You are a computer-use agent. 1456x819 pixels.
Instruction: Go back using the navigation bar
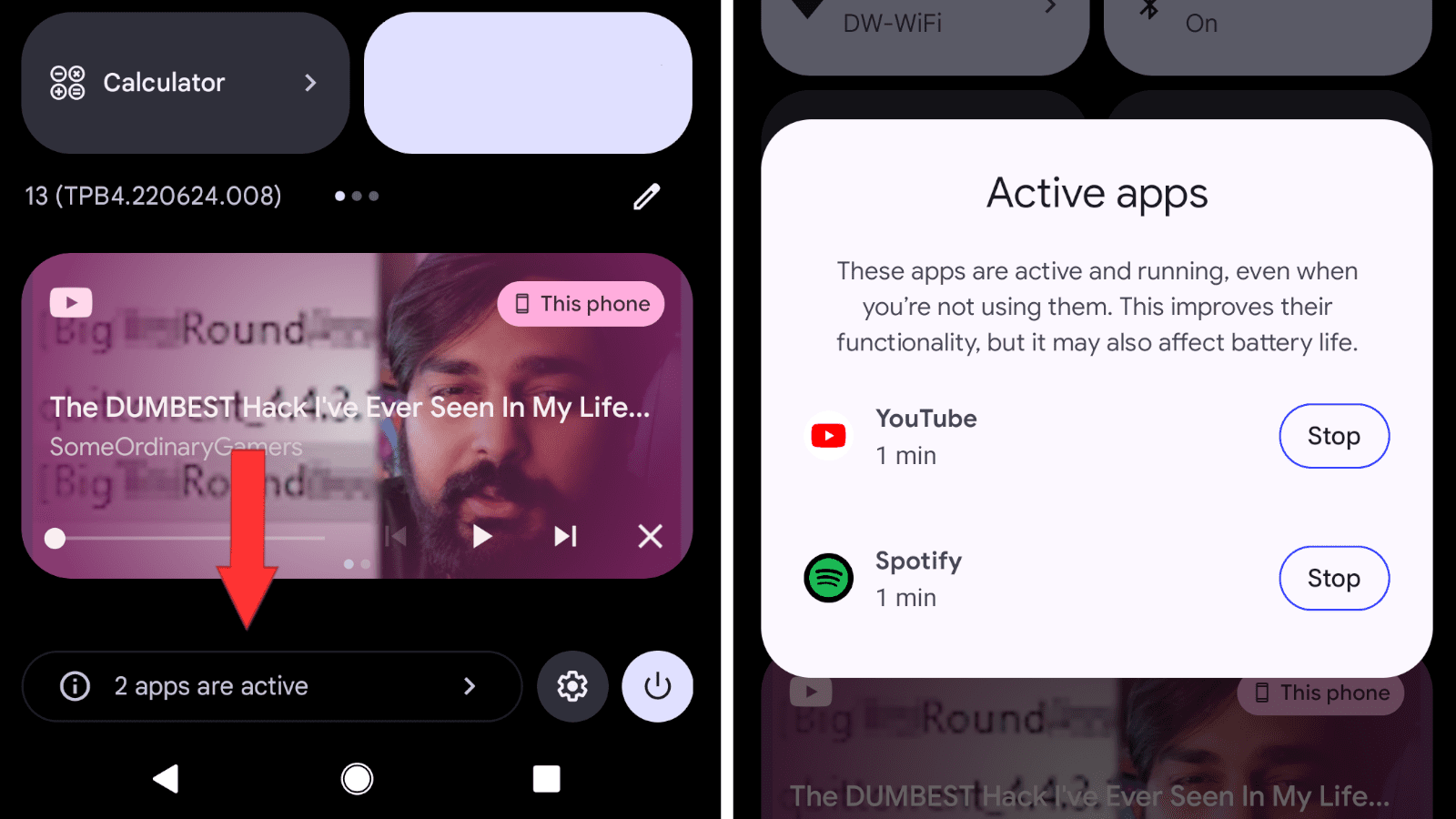point(167,779)
